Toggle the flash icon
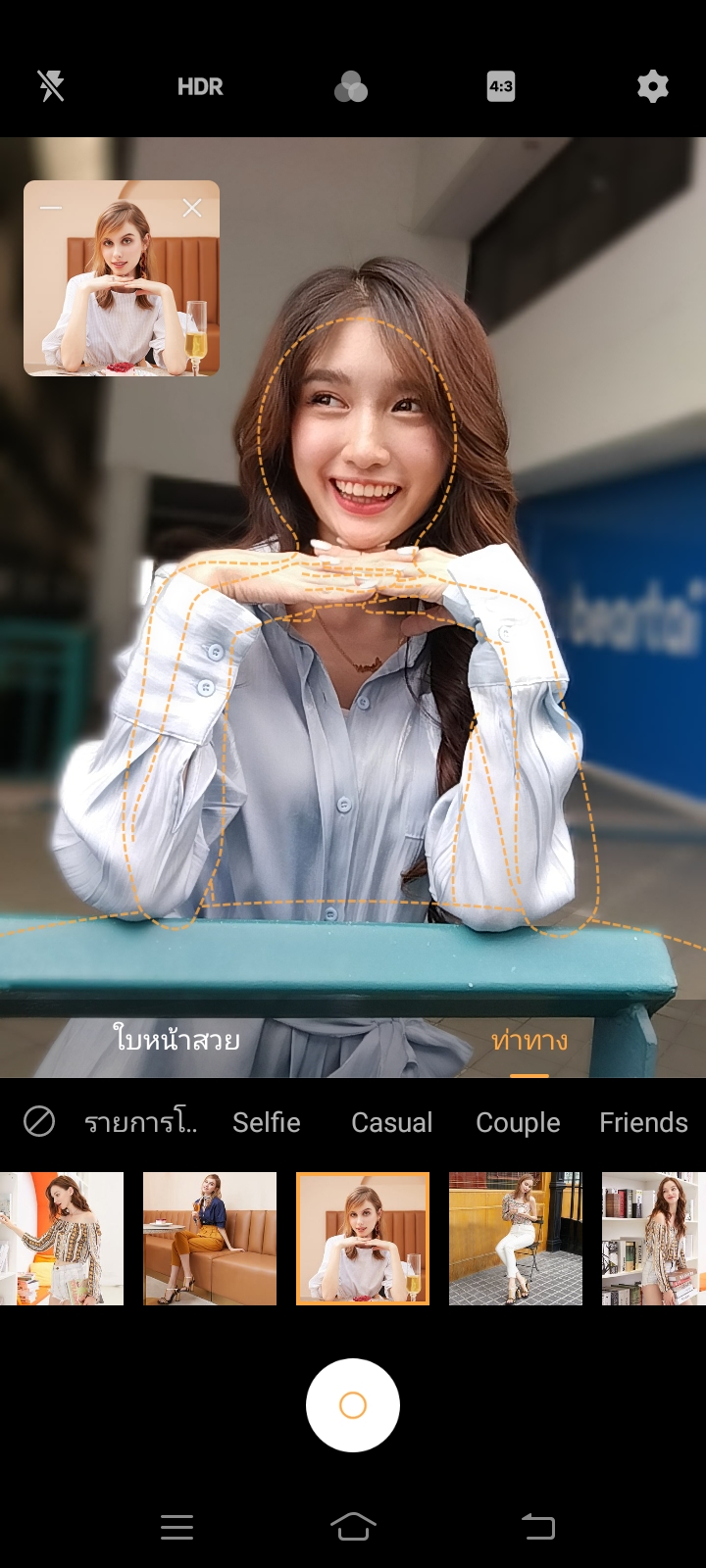This screenshot has width=706, height=1568. 51,86
